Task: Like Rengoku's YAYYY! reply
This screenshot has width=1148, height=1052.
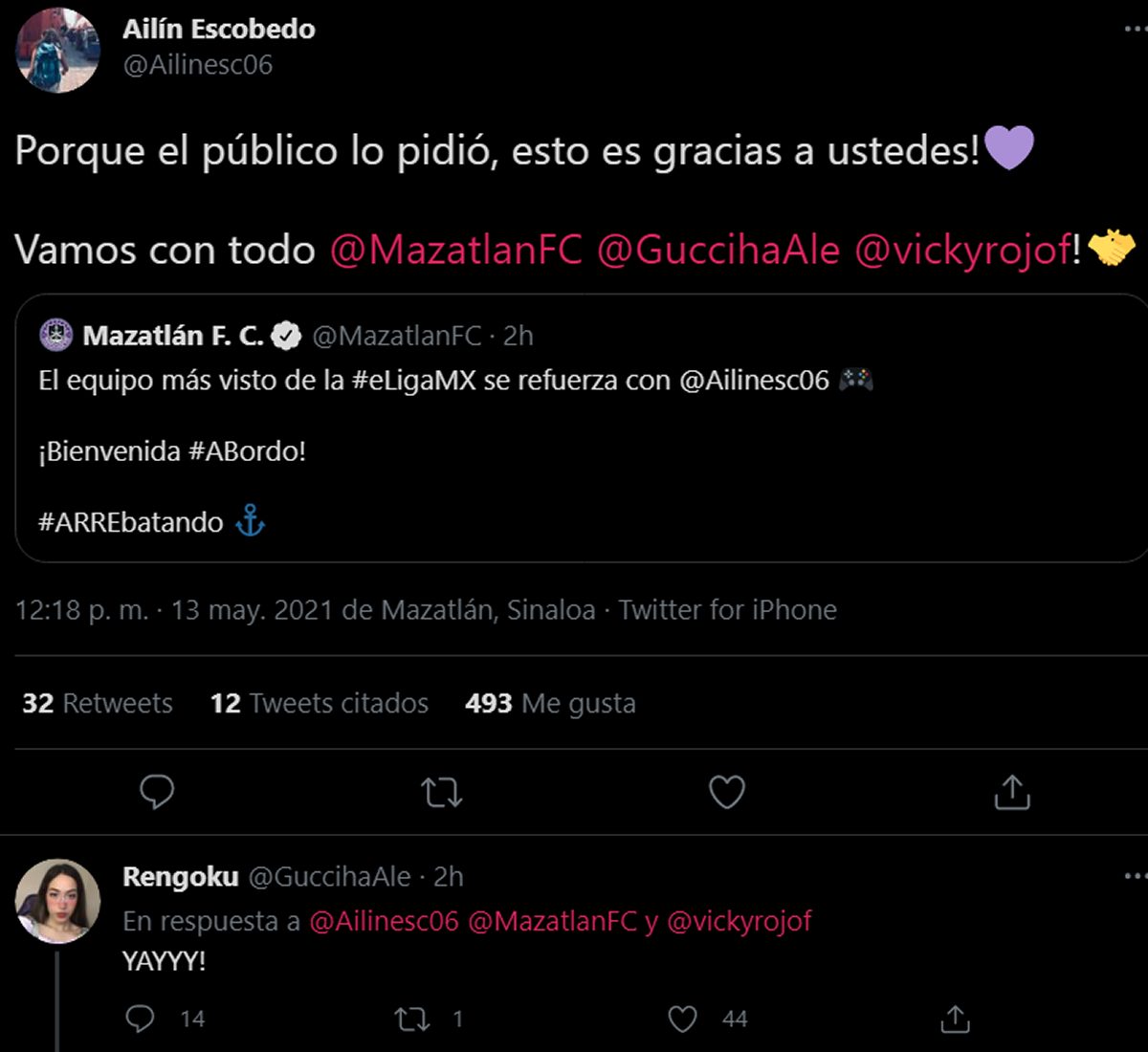Action: point(682,1019)
